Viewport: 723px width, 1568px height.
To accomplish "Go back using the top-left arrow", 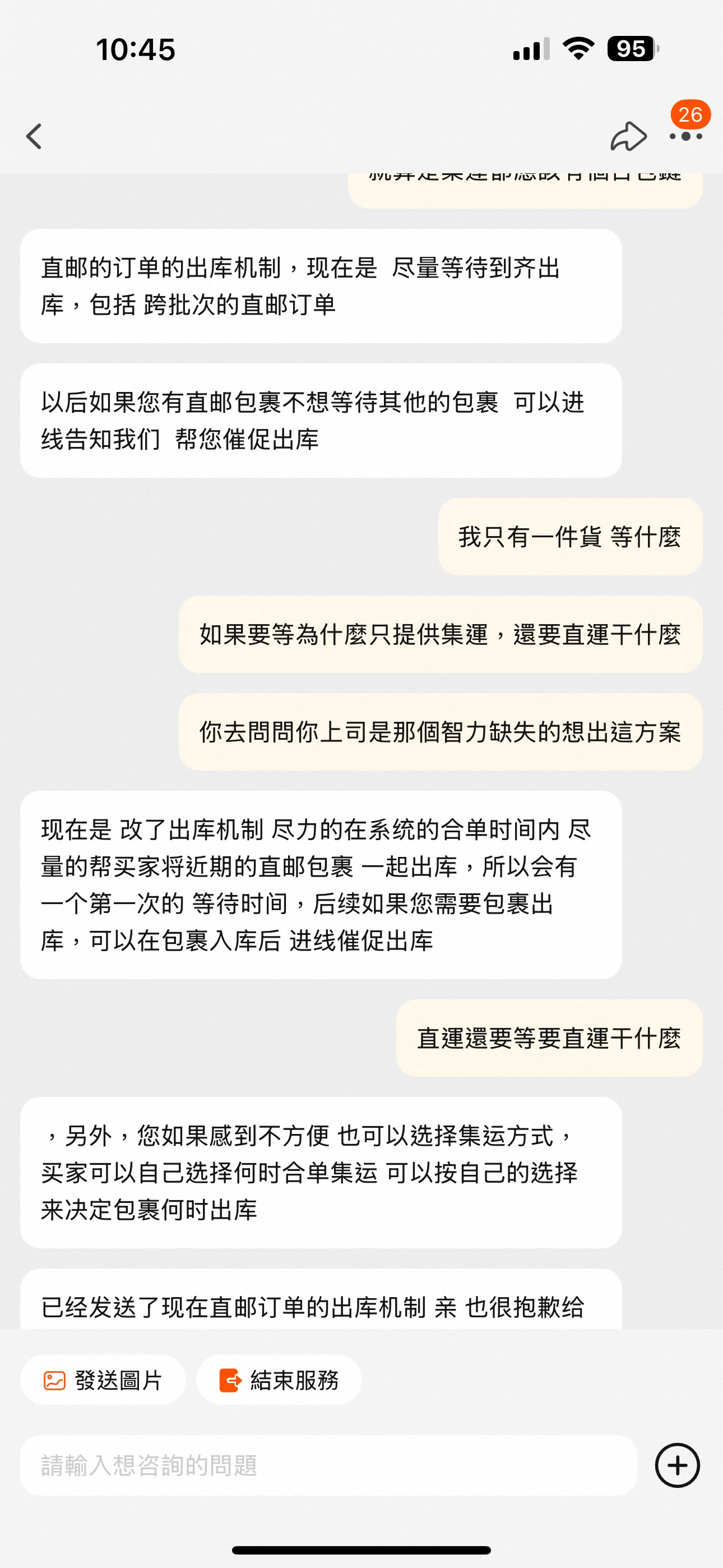I will (35, 136).
